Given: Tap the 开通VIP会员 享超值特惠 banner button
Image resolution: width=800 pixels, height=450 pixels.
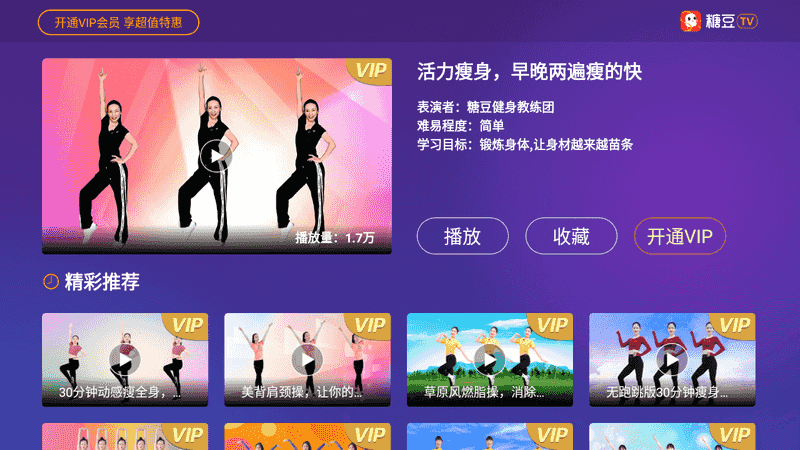Looking at the screenshot, I should (118, 22).
